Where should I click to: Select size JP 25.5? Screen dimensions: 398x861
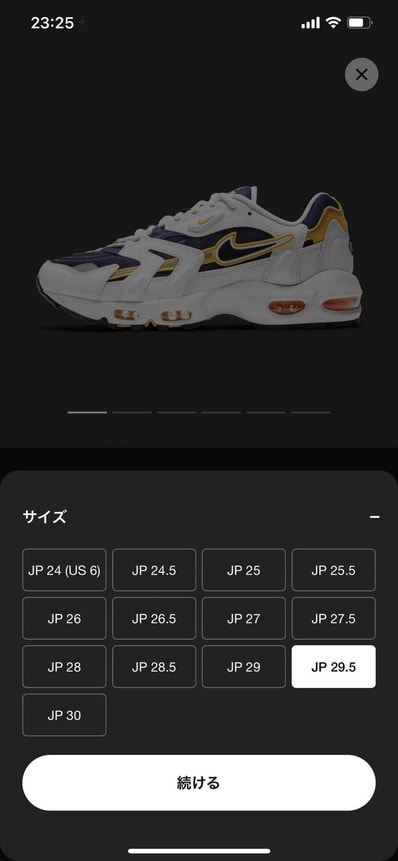pos(334,570)
